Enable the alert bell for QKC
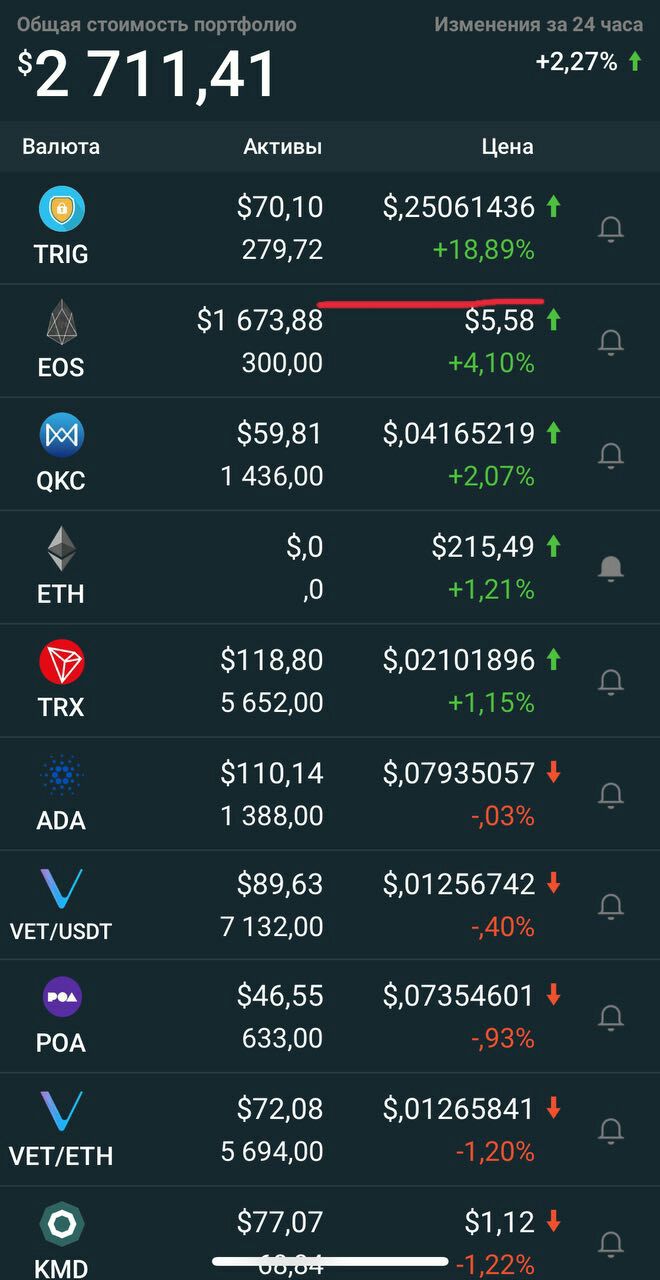660x1280 pixels. point(611,455)
